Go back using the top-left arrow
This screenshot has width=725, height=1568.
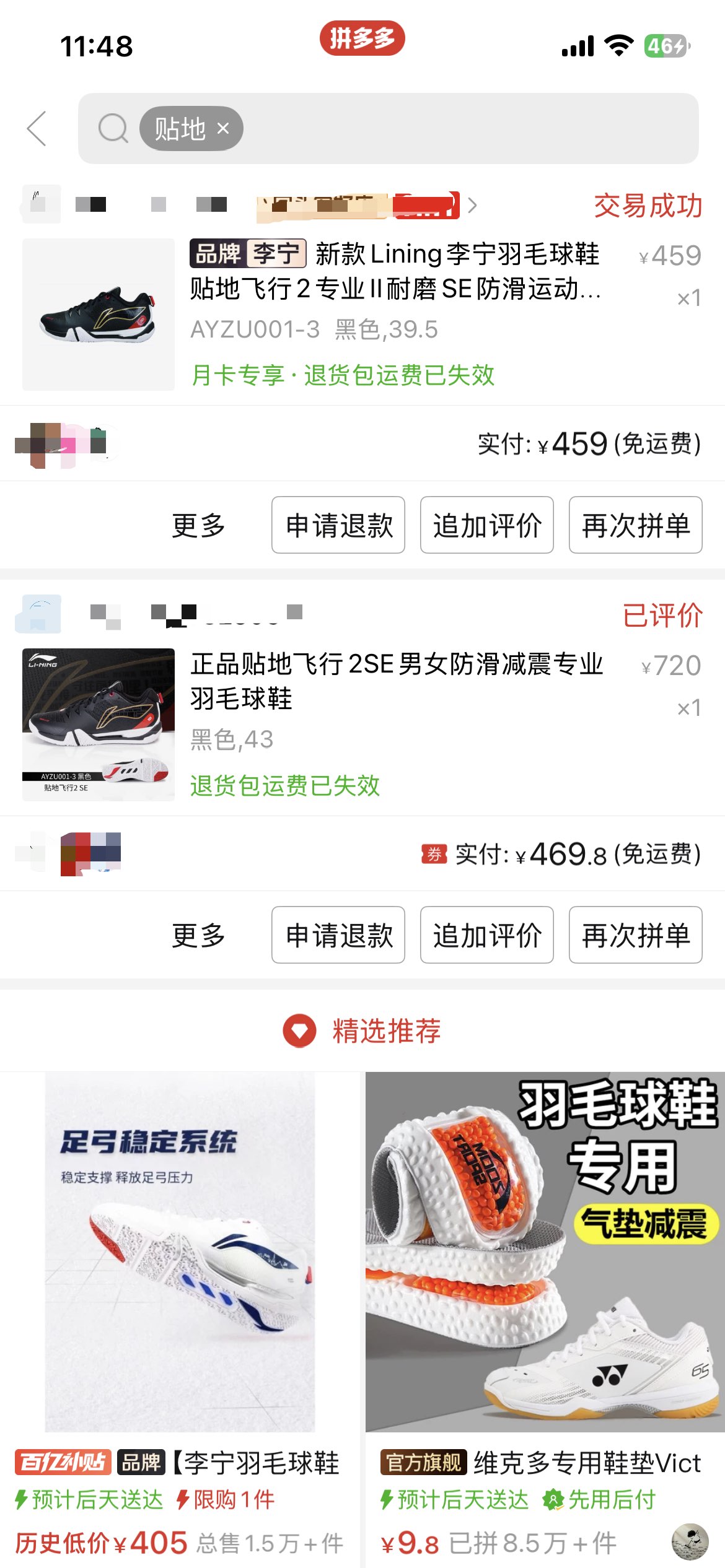tap(37, 129)
